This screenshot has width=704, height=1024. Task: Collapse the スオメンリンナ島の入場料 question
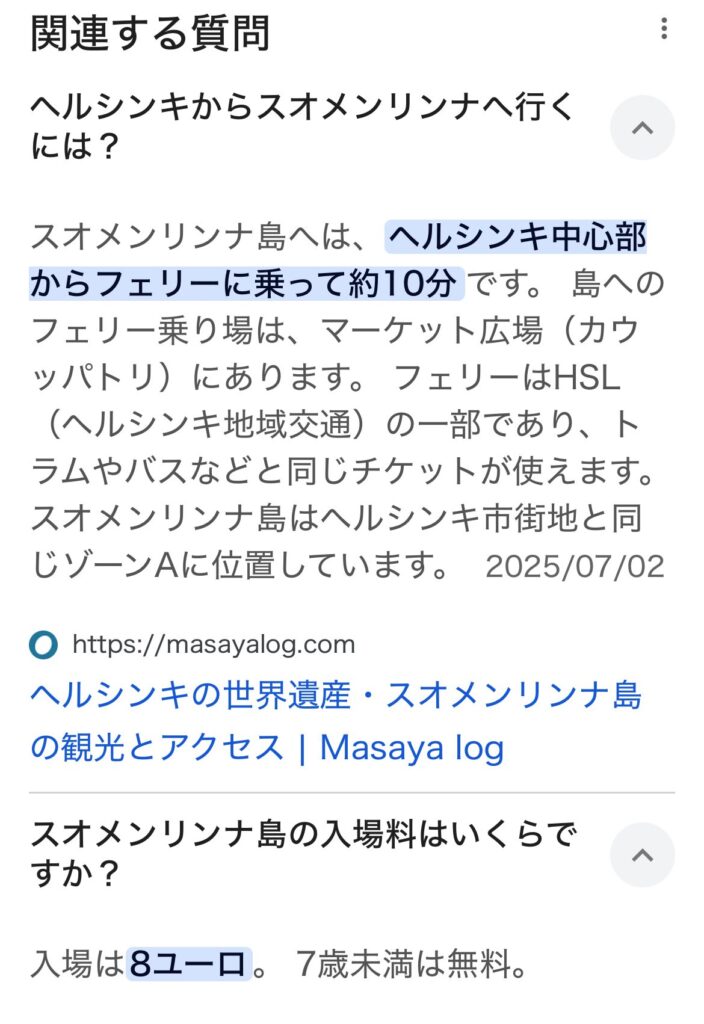(x=642, y=855)
